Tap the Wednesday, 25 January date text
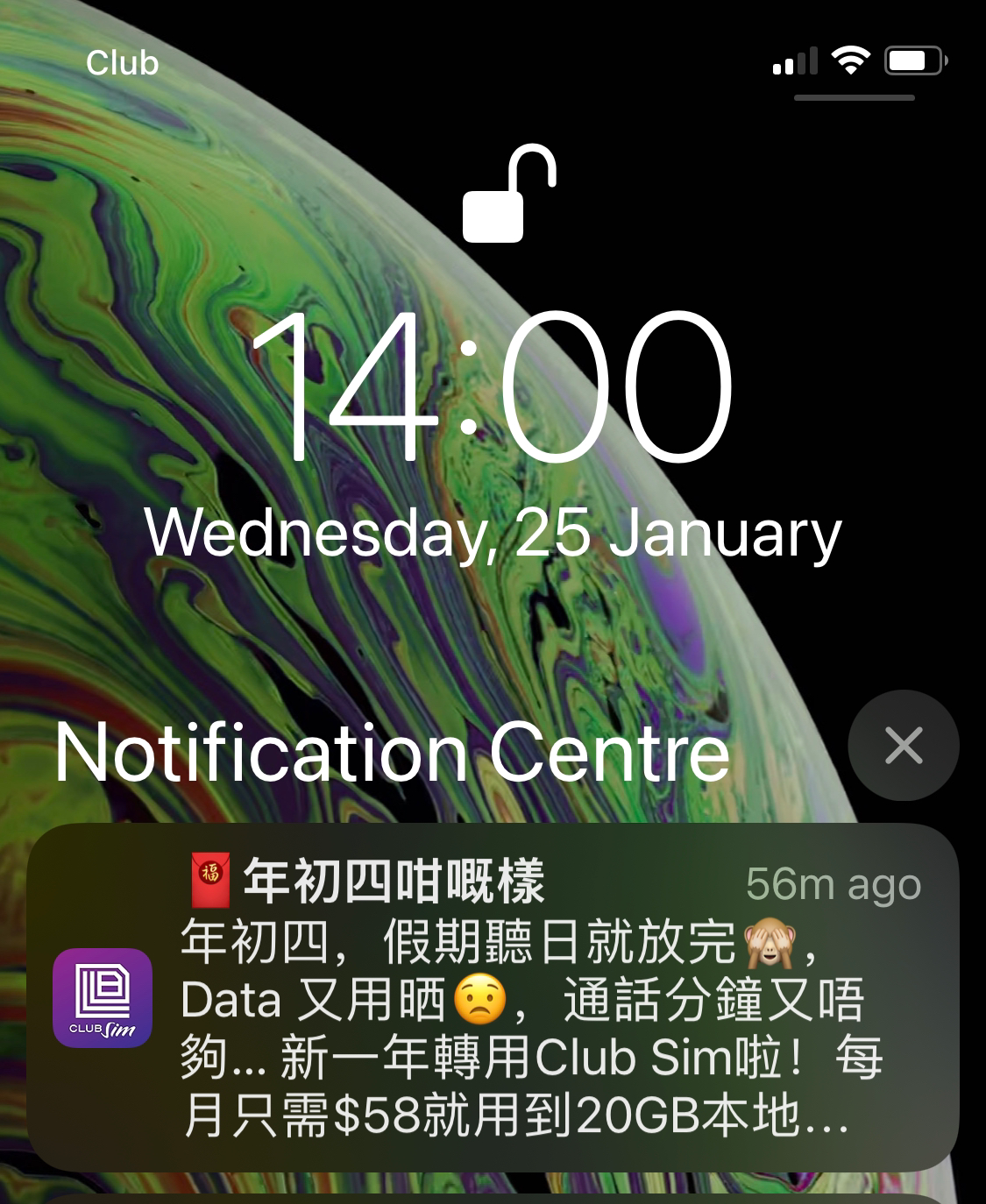 [493, 532]
